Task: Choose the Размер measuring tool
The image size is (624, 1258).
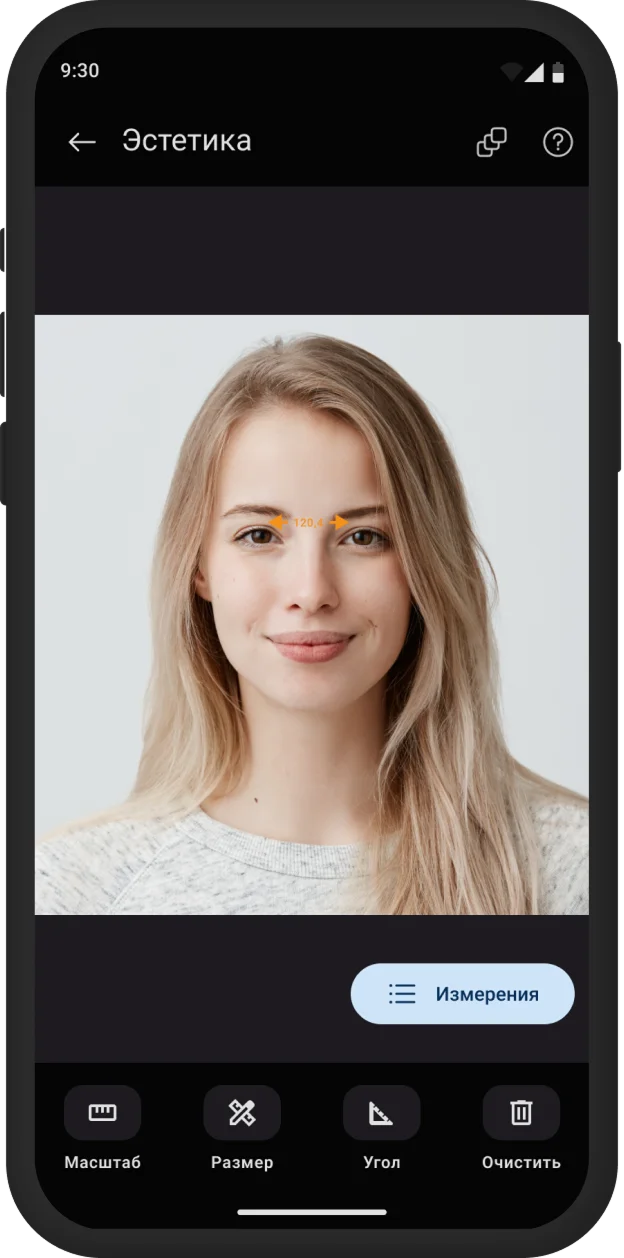Action: [242, 1113]
